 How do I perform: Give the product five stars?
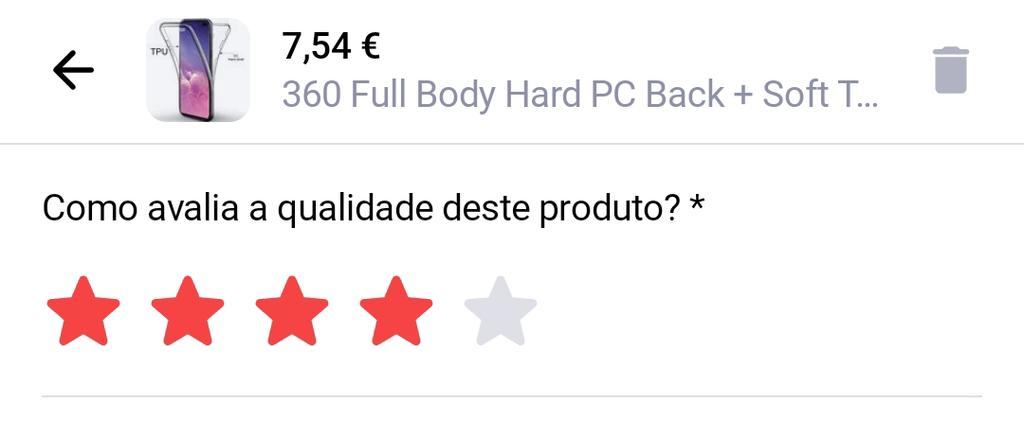tap(501, 312)
